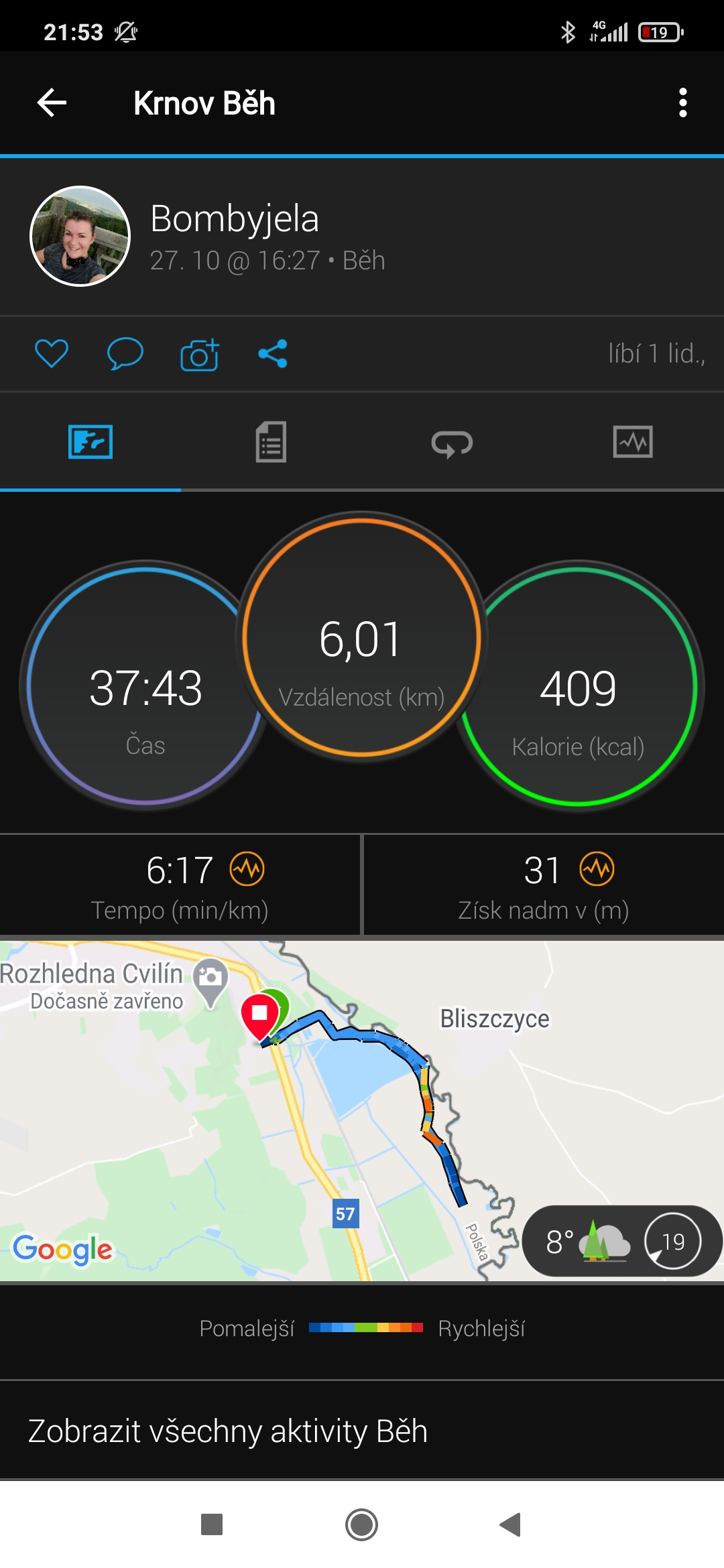Share this activity

tap(273, 354)
